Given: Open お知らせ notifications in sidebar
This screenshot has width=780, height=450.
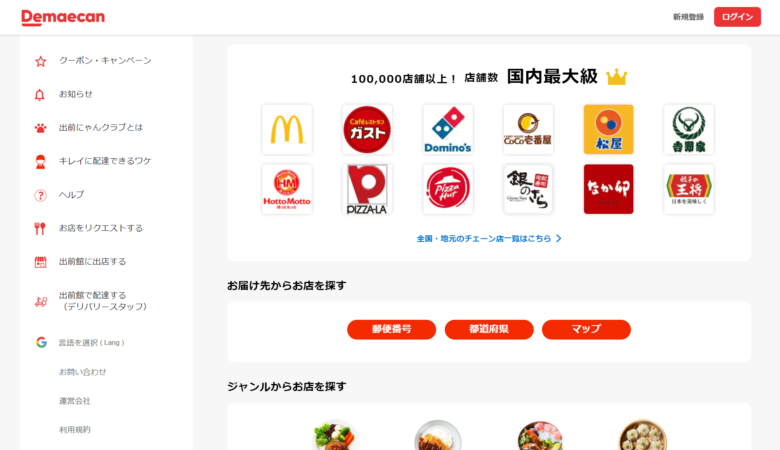Looking at the screenshot, I should coord(75,94).
